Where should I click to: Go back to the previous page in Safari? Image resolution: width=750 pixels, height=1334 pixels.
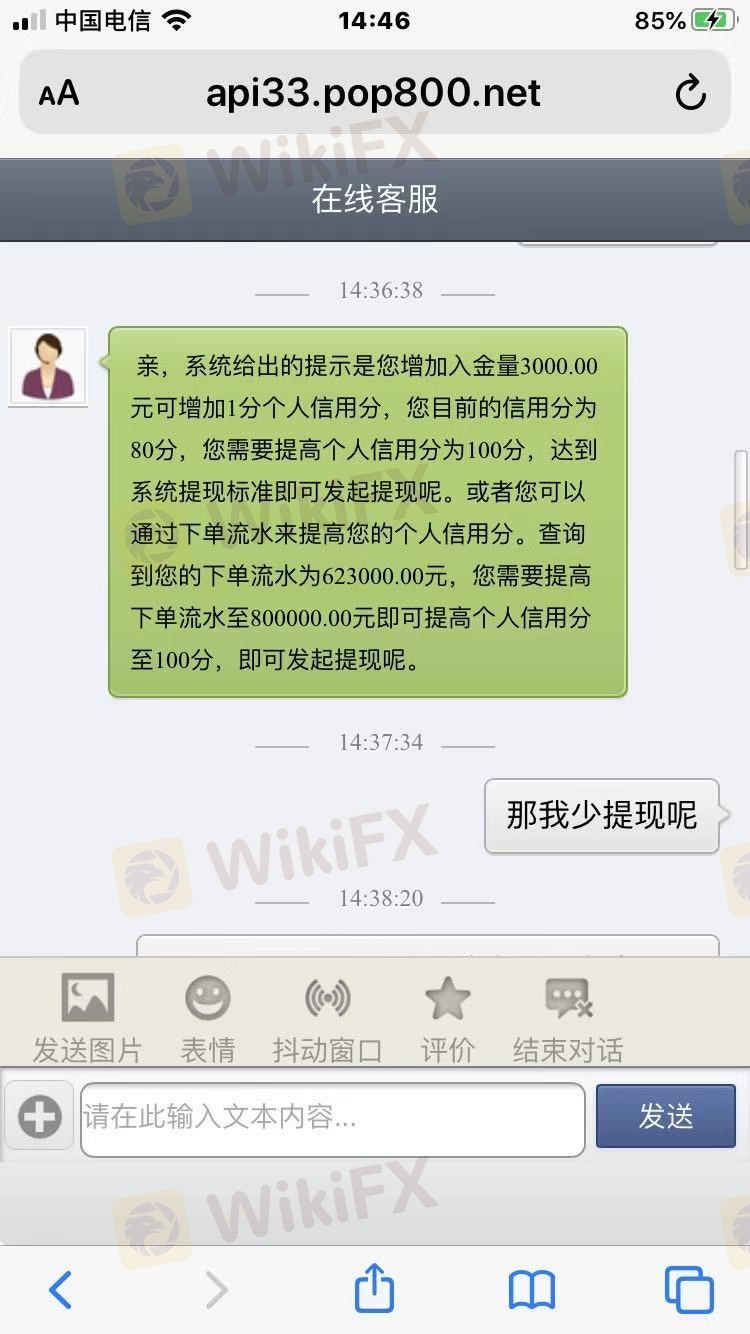61,1290
